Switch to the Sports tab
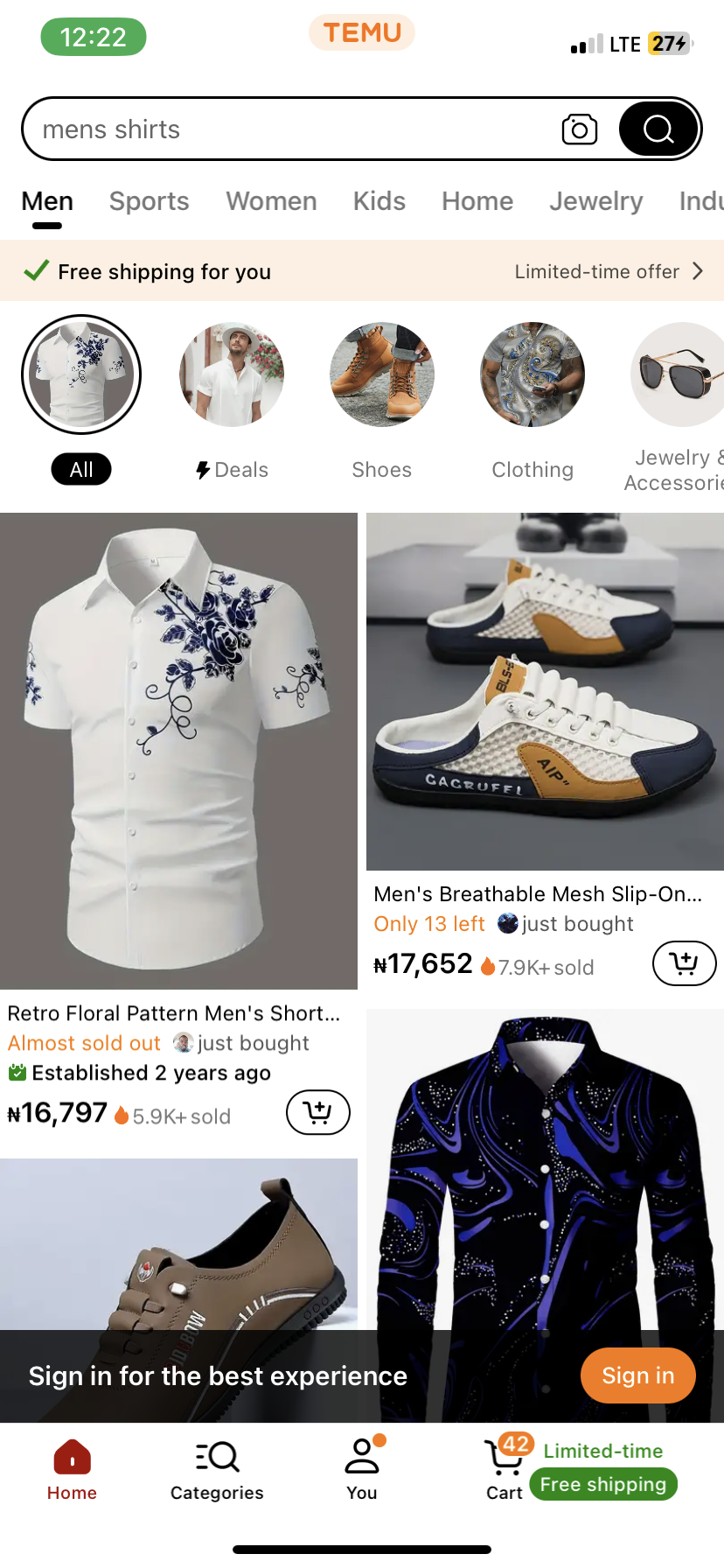Screen dimensions: 724x1568 [149, 201]
